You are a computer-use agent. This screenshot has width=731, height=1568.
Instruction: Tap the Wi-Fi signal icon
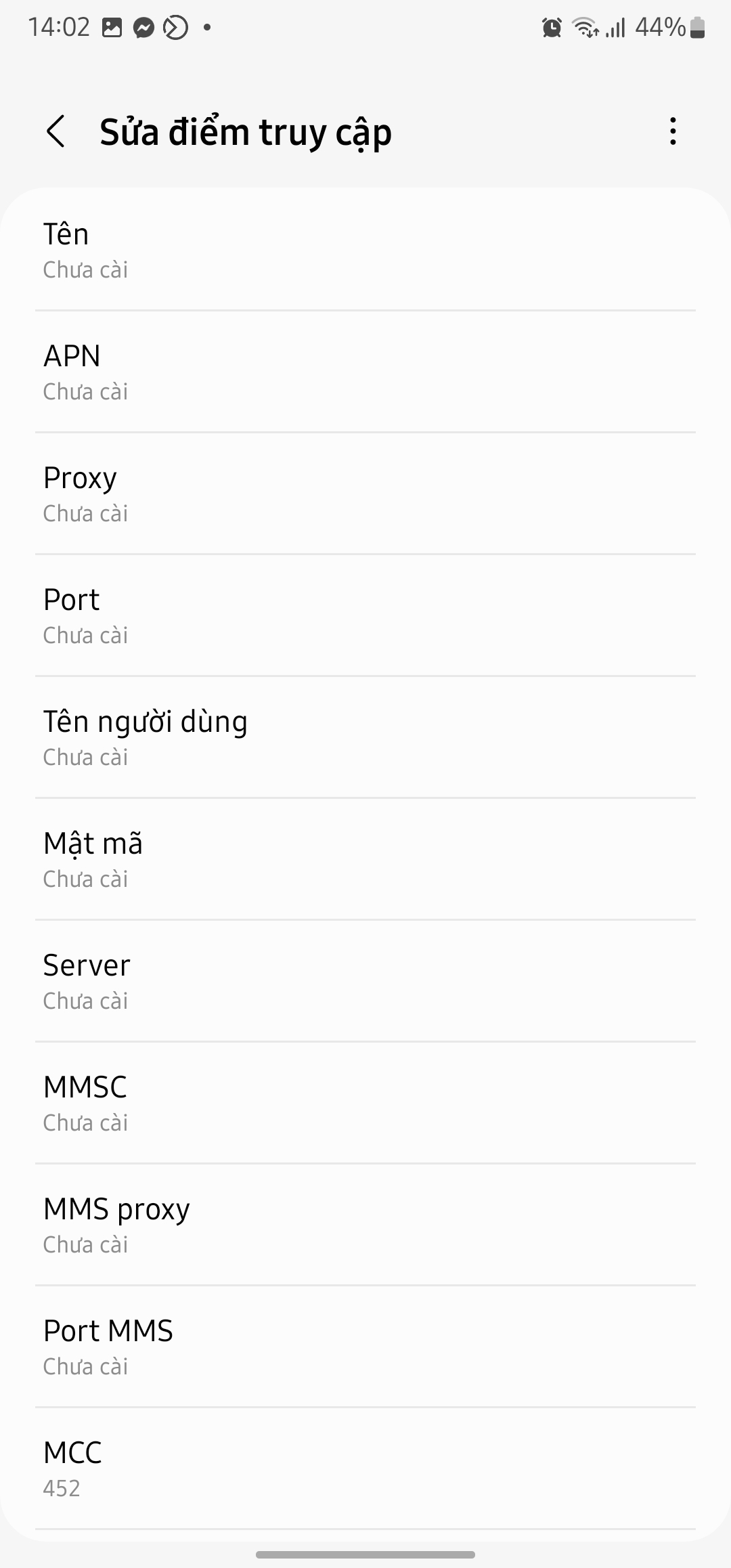(x=583, y=27)
